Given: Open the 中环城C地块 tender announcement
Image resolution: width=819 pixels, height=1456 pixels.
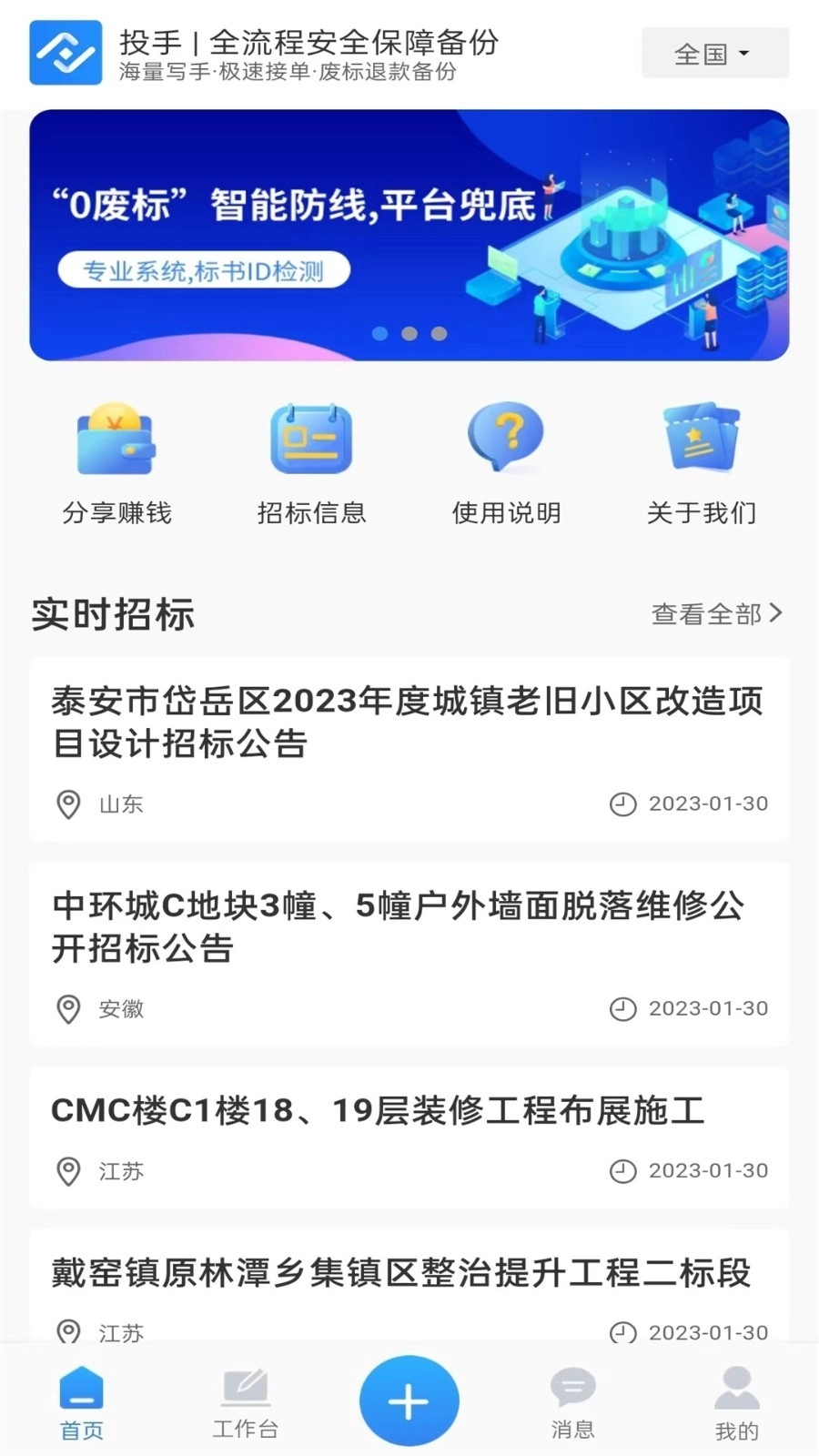Looking at the screenshot, I should tap(409, 954).
